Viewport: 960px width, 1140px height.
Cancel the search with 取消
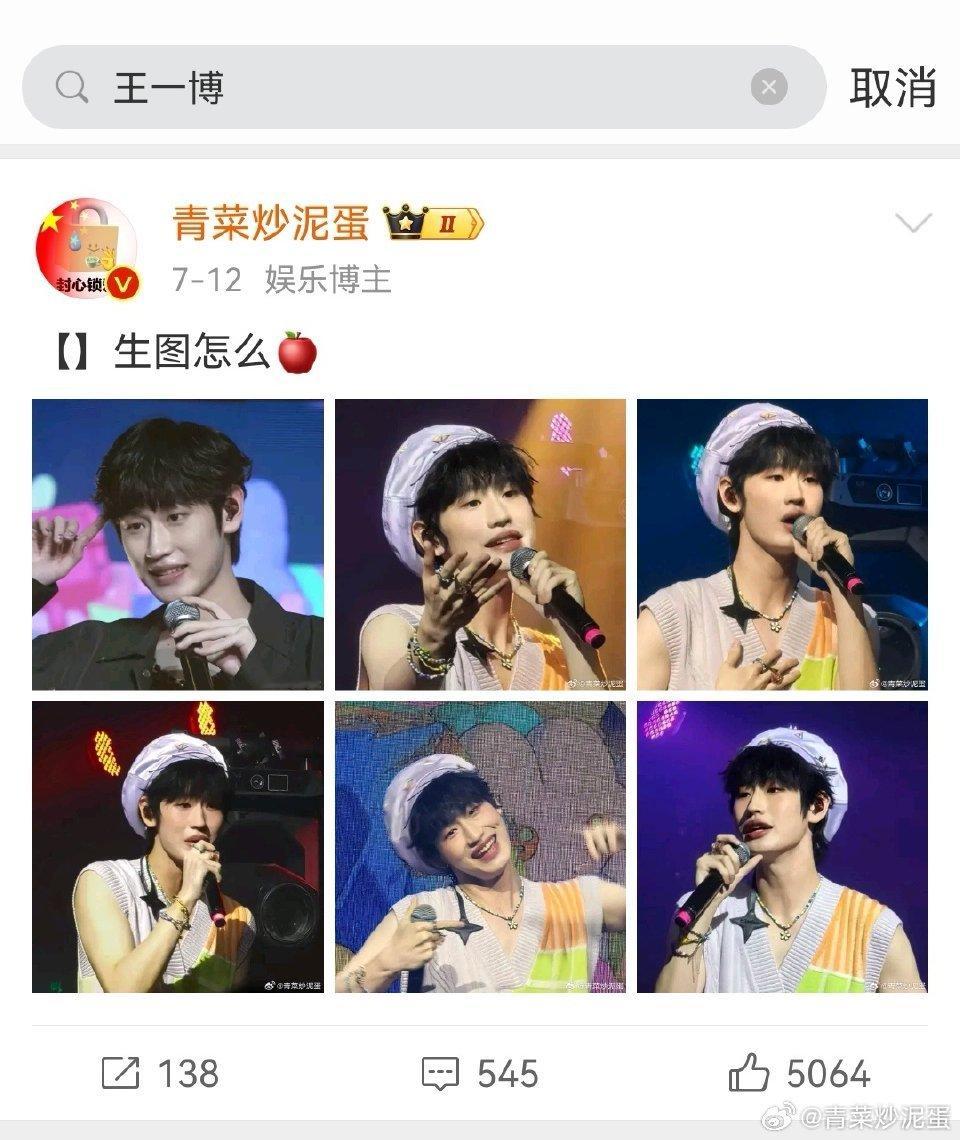(x=892, y=88)
